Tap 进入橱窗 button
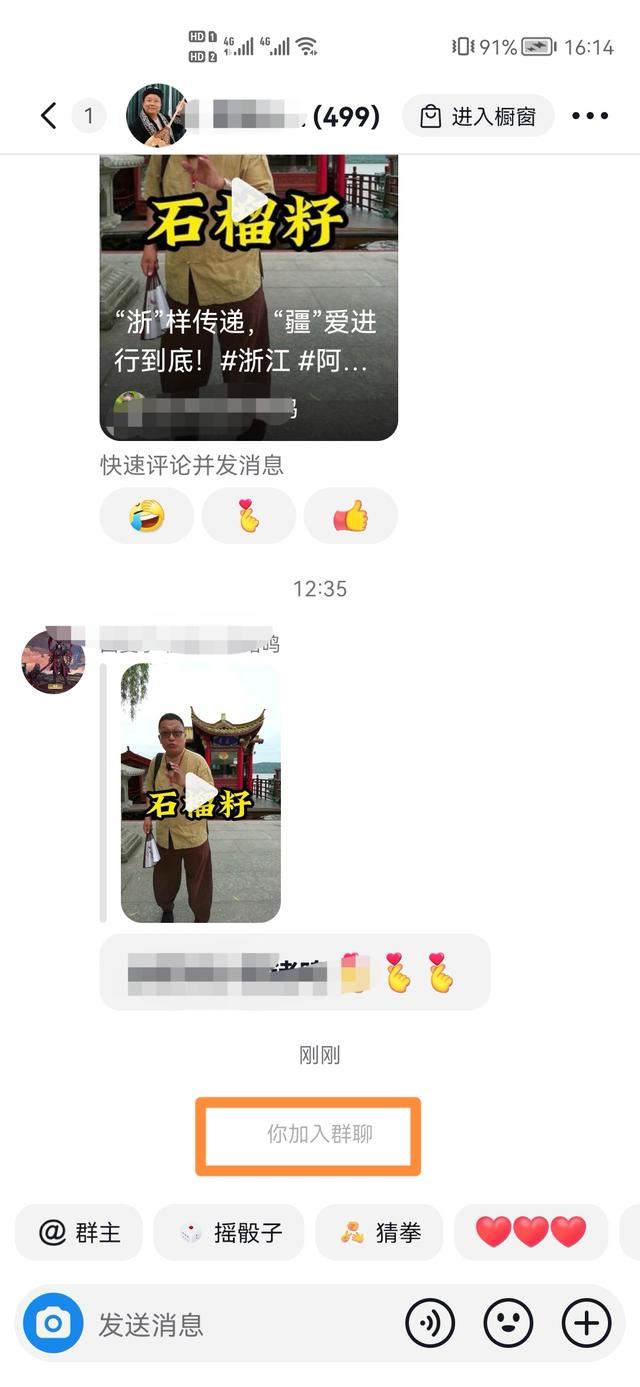Screen dimensions: 640x1387 [x=478, y=117]
